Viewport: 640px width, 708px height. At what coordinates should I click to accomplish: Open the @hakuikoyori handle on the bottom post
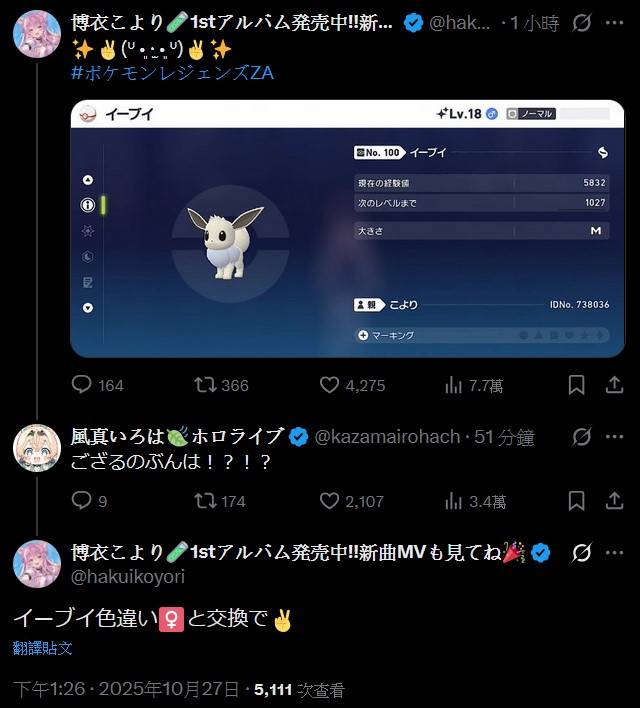[x=128, y=577]
